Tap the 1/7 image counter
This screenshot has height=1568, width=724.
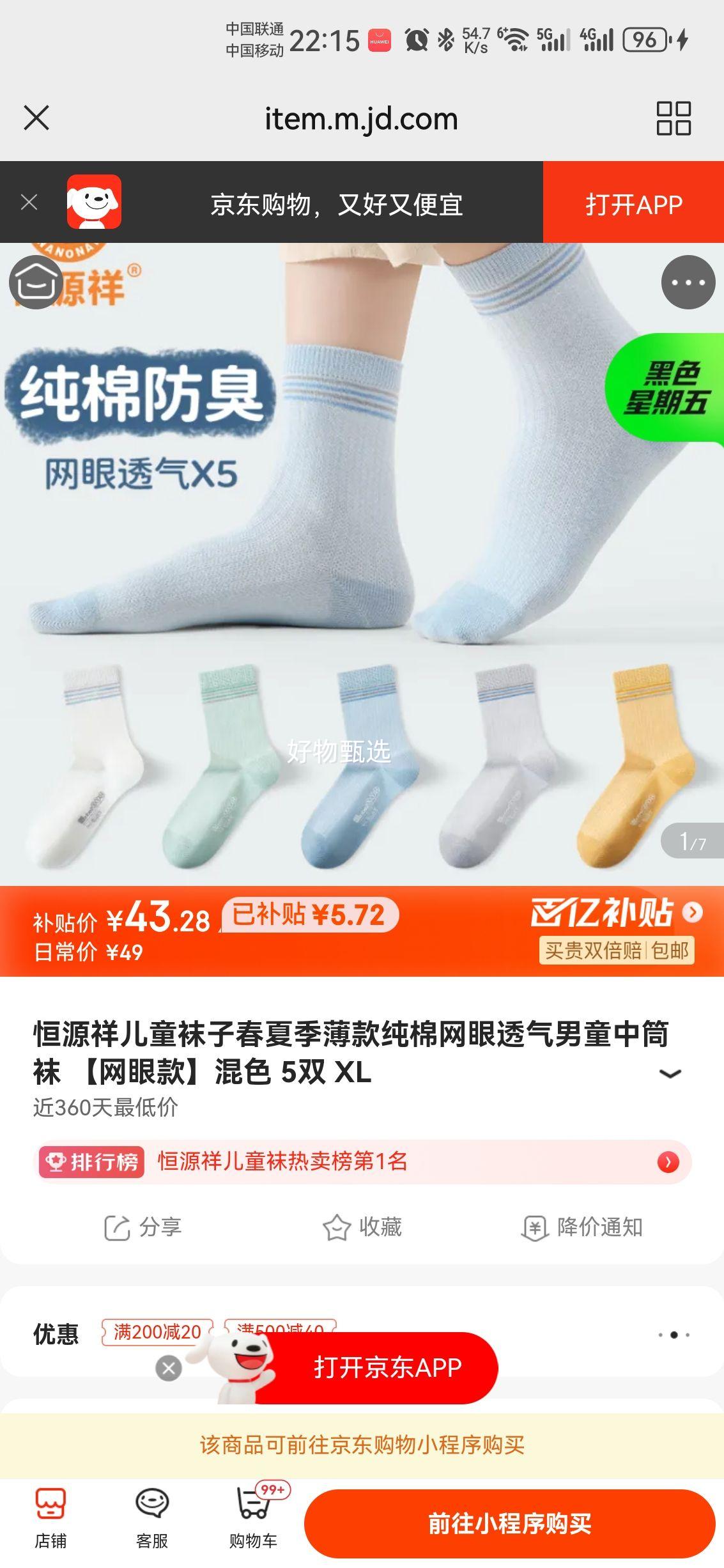693,839
